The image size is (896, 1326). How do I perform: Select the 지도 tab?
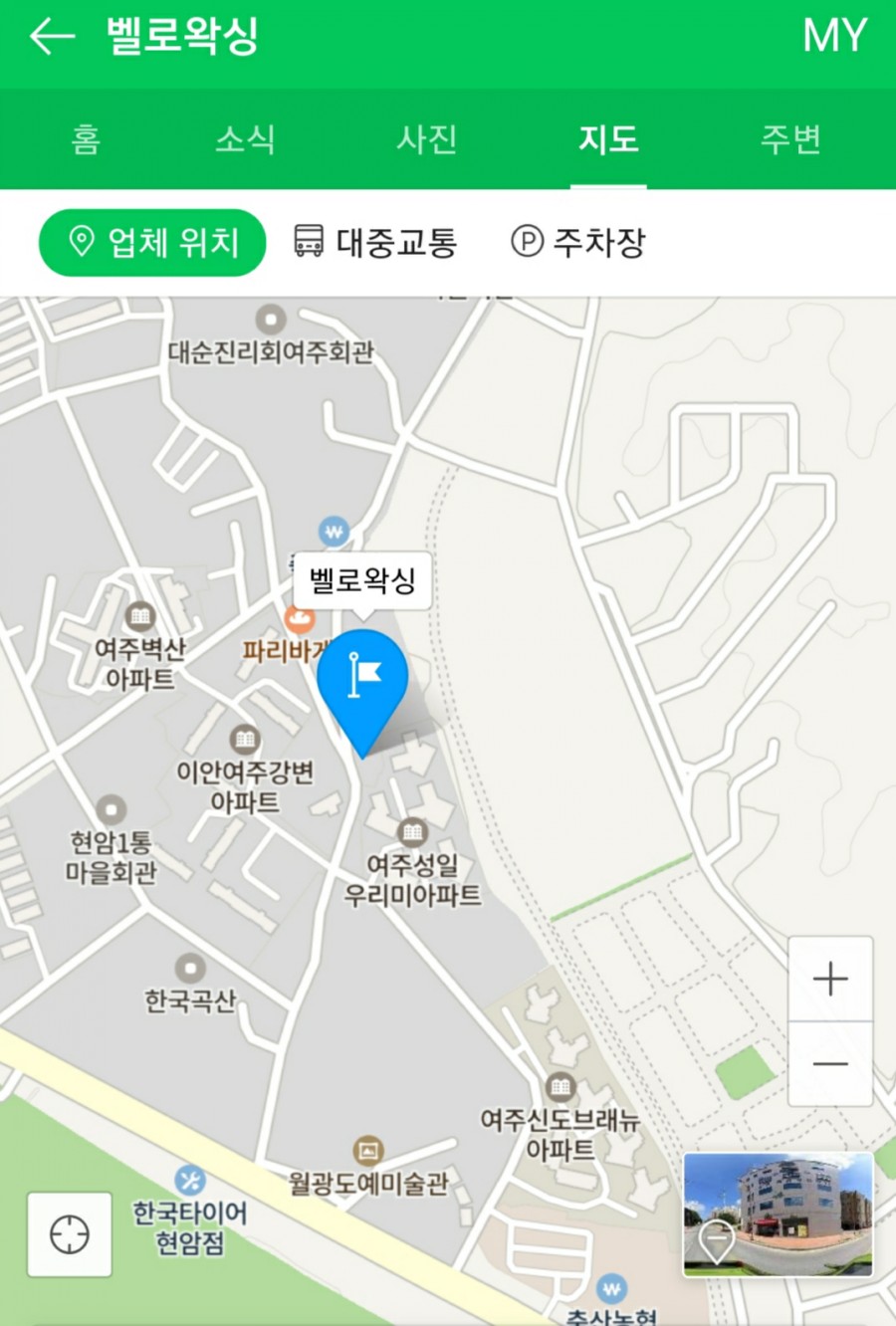tap(608, 139)
